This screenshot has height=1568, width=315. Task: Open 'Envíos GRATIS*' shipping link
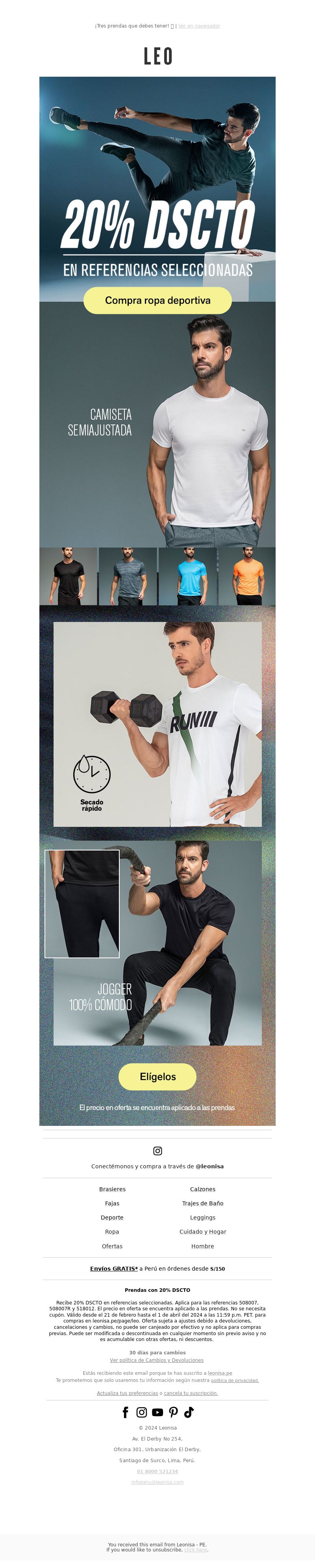point(114,1269)
